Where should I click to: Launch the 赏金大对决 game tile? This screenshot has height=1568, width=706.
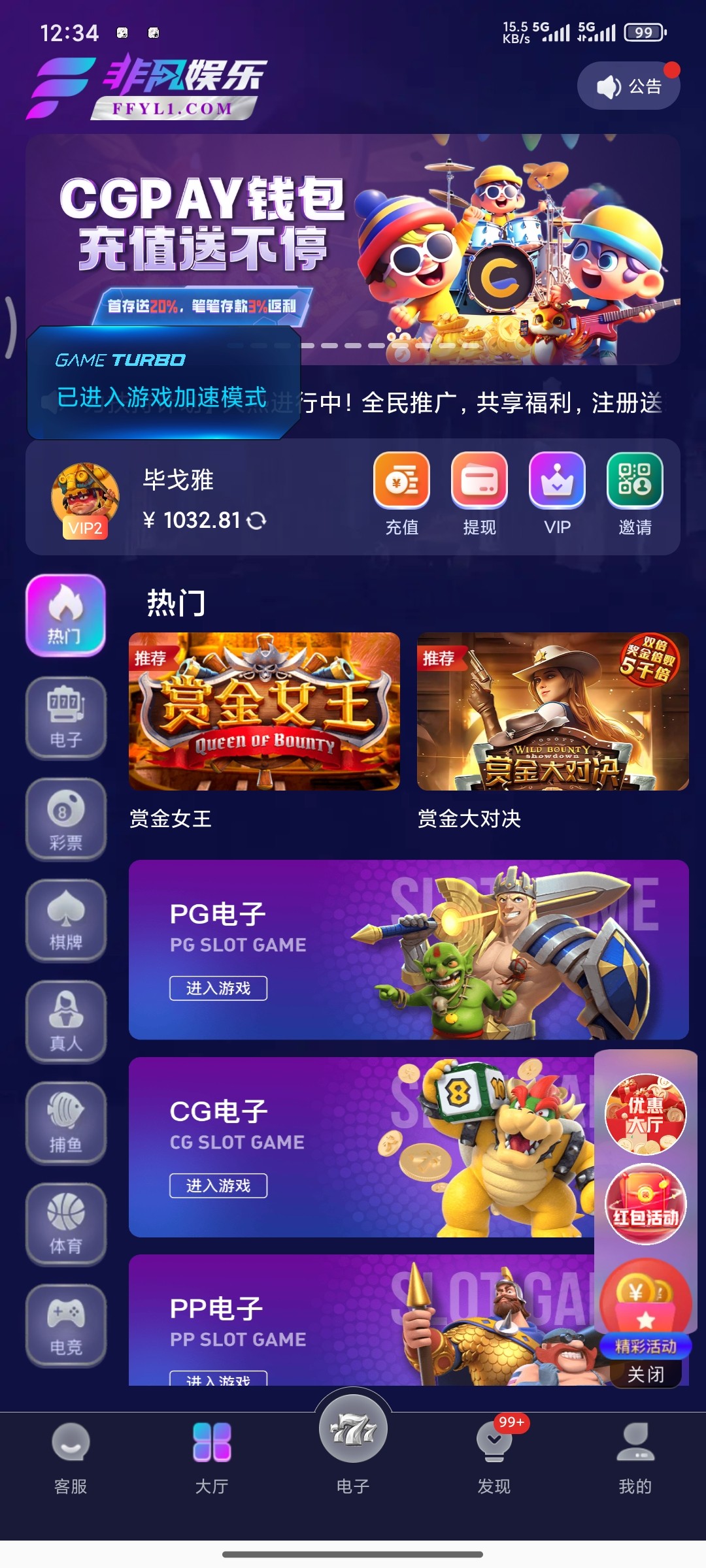[x=552, y=712]
